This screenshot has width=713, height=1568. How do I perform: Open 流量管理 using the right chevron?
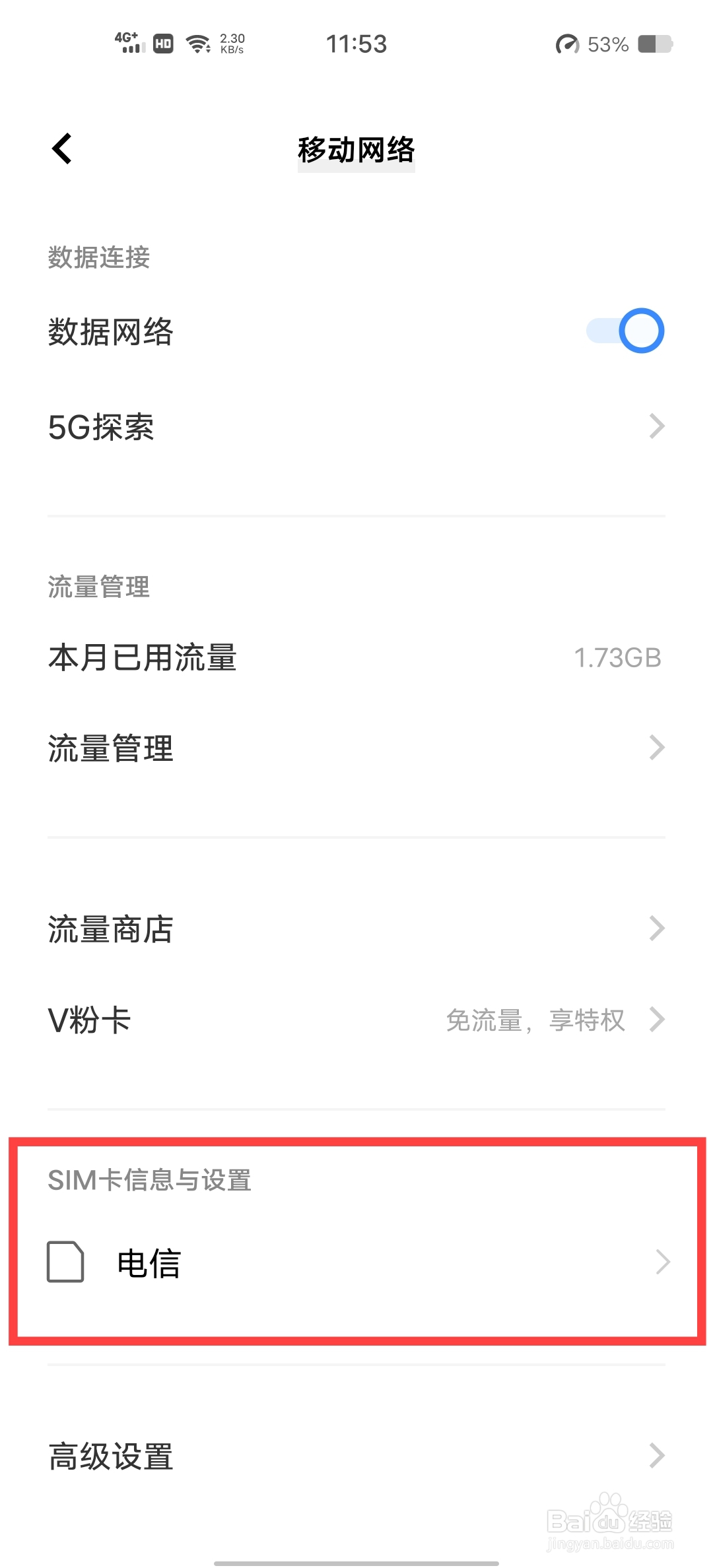click(x=656, y=748)
